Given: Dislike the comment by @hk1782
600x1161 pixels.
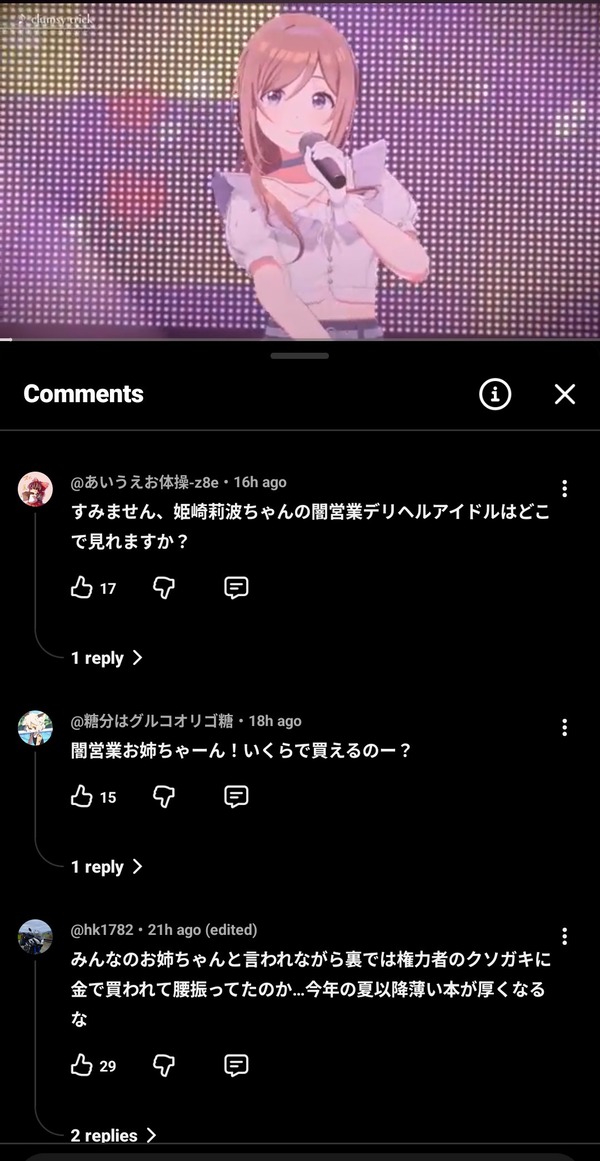Looking at the screenshot, I should 164,1065.
